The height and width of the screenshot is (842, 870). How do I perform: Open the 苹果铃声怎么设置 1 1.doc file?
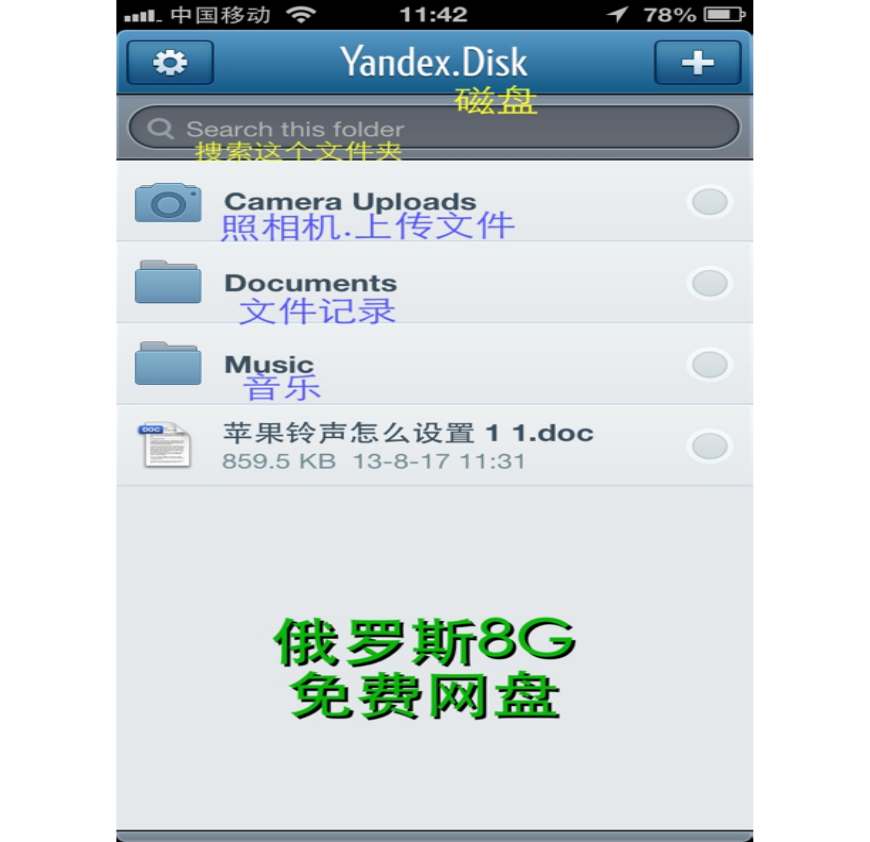pos(407,445)
